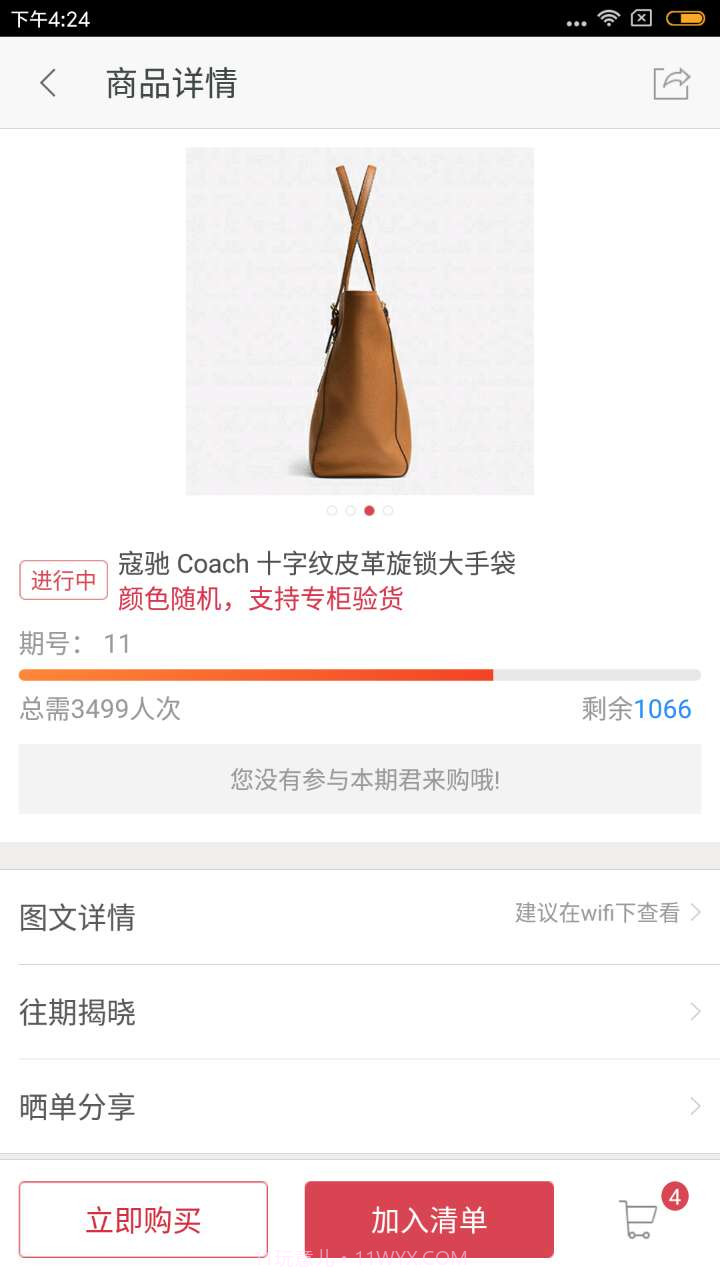Expand the 图文详情 section
This screenshot has width=720, height=1280.
pos(360,918)
